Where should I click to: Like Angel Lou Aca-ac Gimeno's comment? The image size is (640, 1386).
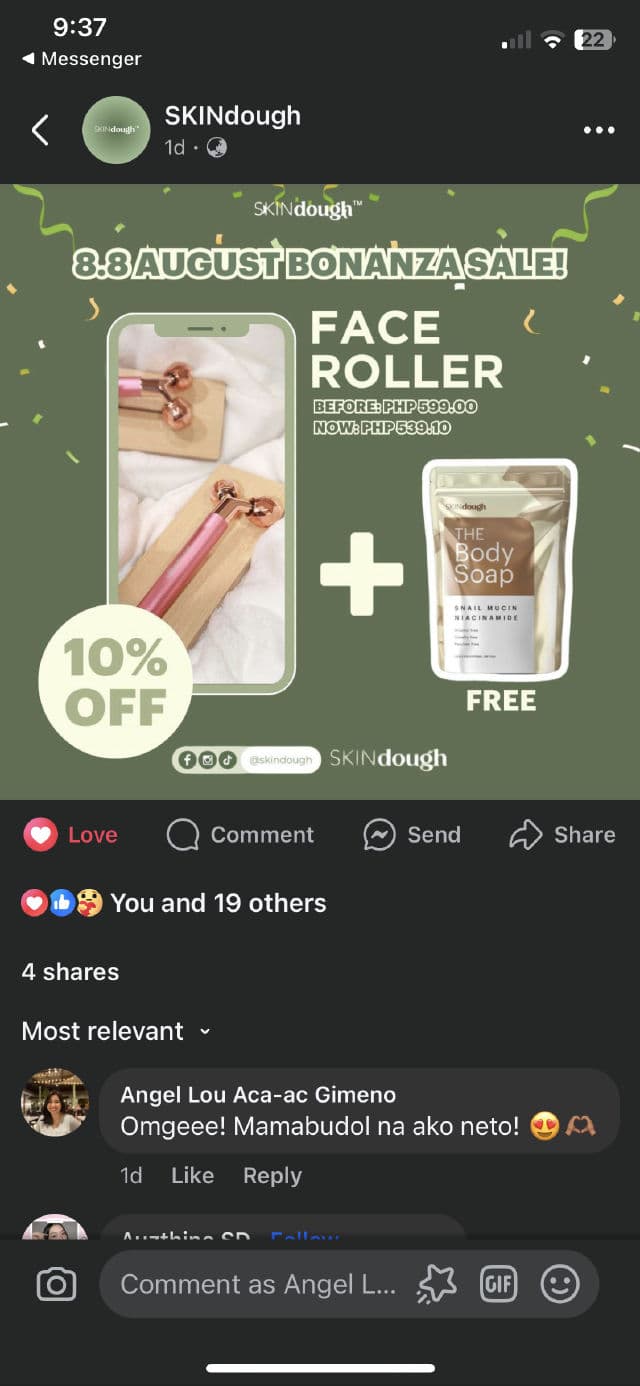click(x=192, y=1176)
